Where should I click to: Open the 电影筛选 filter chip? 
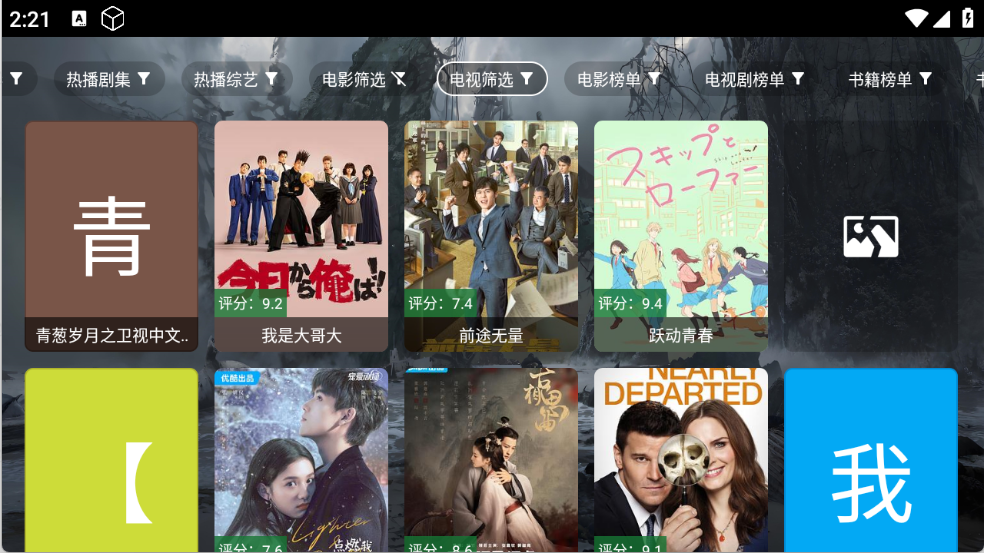[364, 79]
